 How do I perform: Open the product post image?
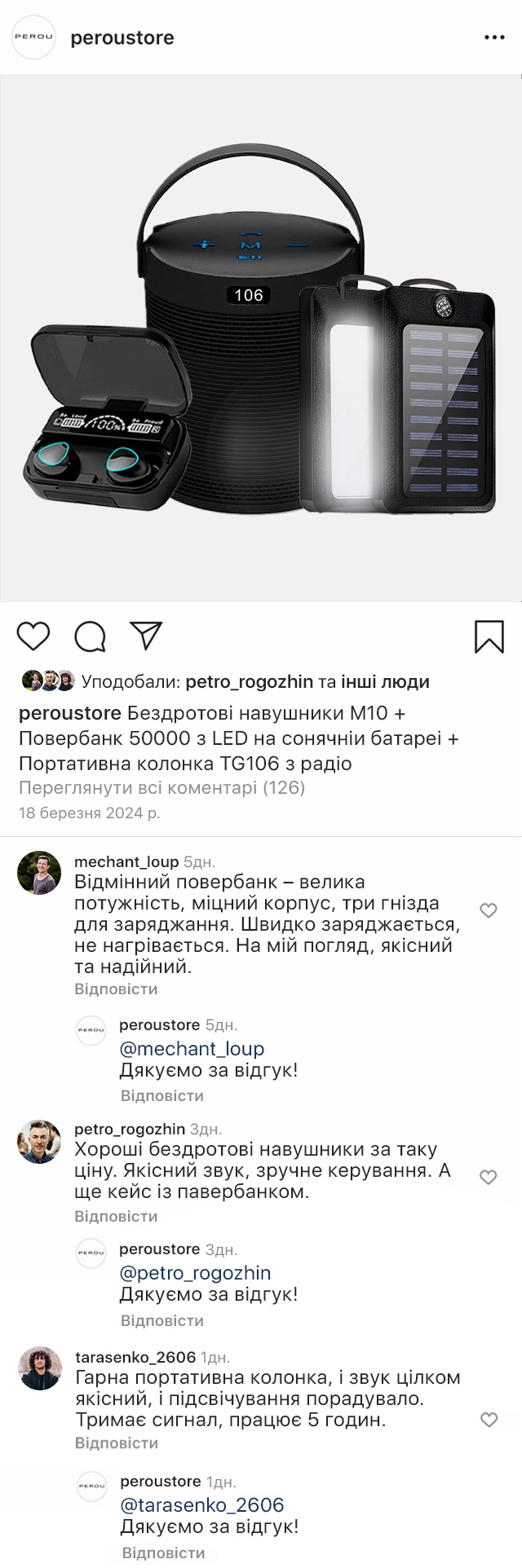click(x=261, y=338)
